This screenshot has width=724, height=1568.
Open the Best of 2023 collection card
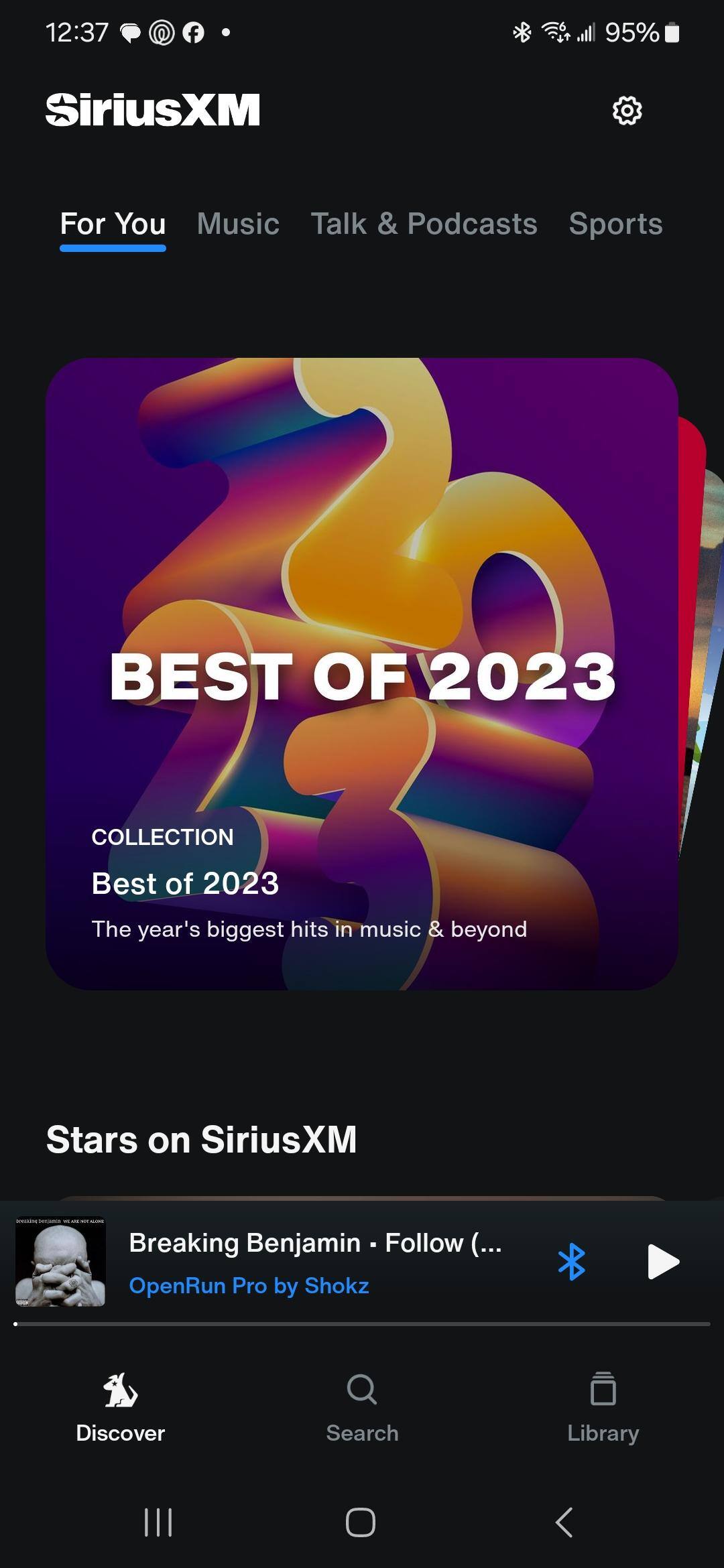click(x=362, y=673)
